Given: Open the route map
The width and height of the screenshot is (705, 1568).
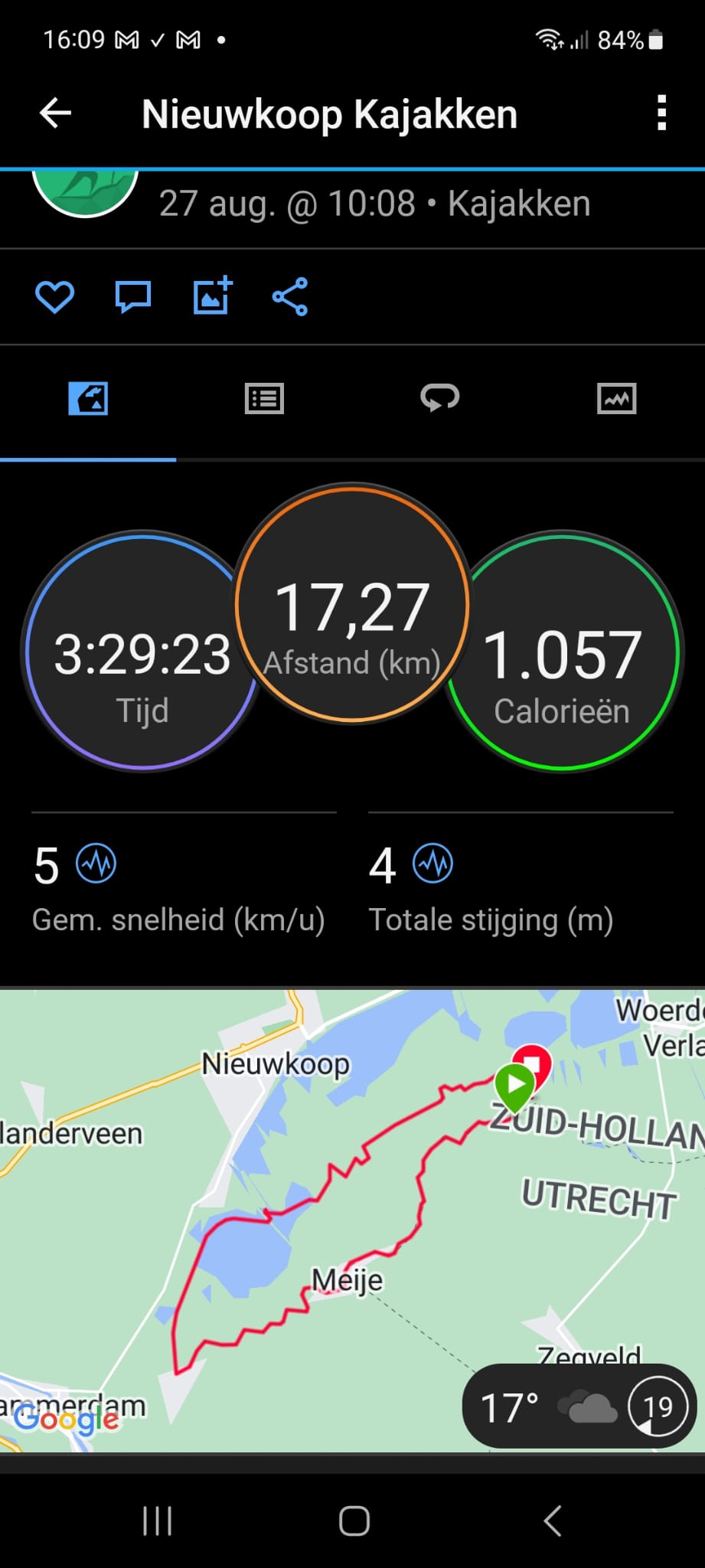Looking at the screenshot, I should pyautogui.click(x=352, y=1220).
